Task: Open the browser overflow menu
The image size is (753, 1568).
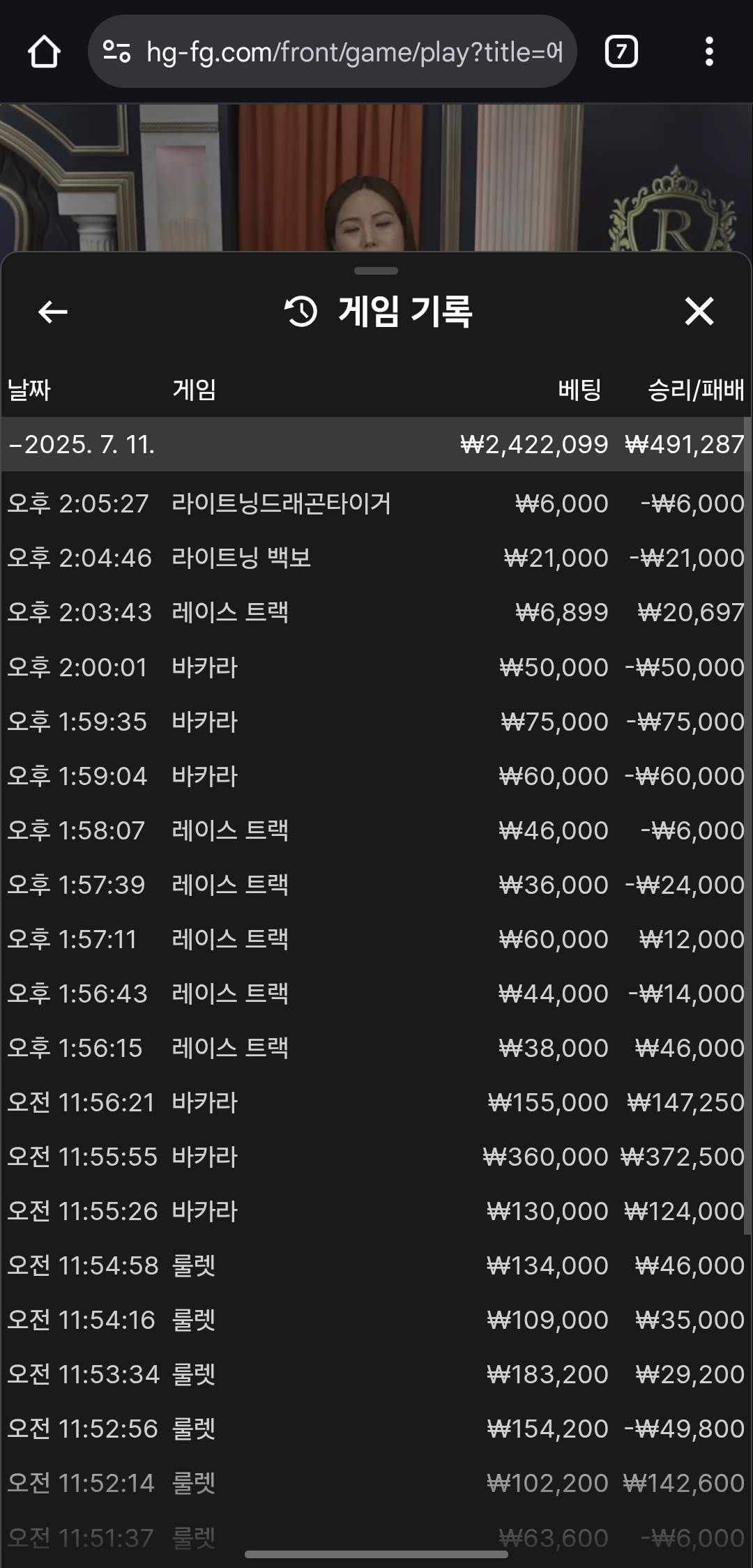Action: click(x=709, y=52)
